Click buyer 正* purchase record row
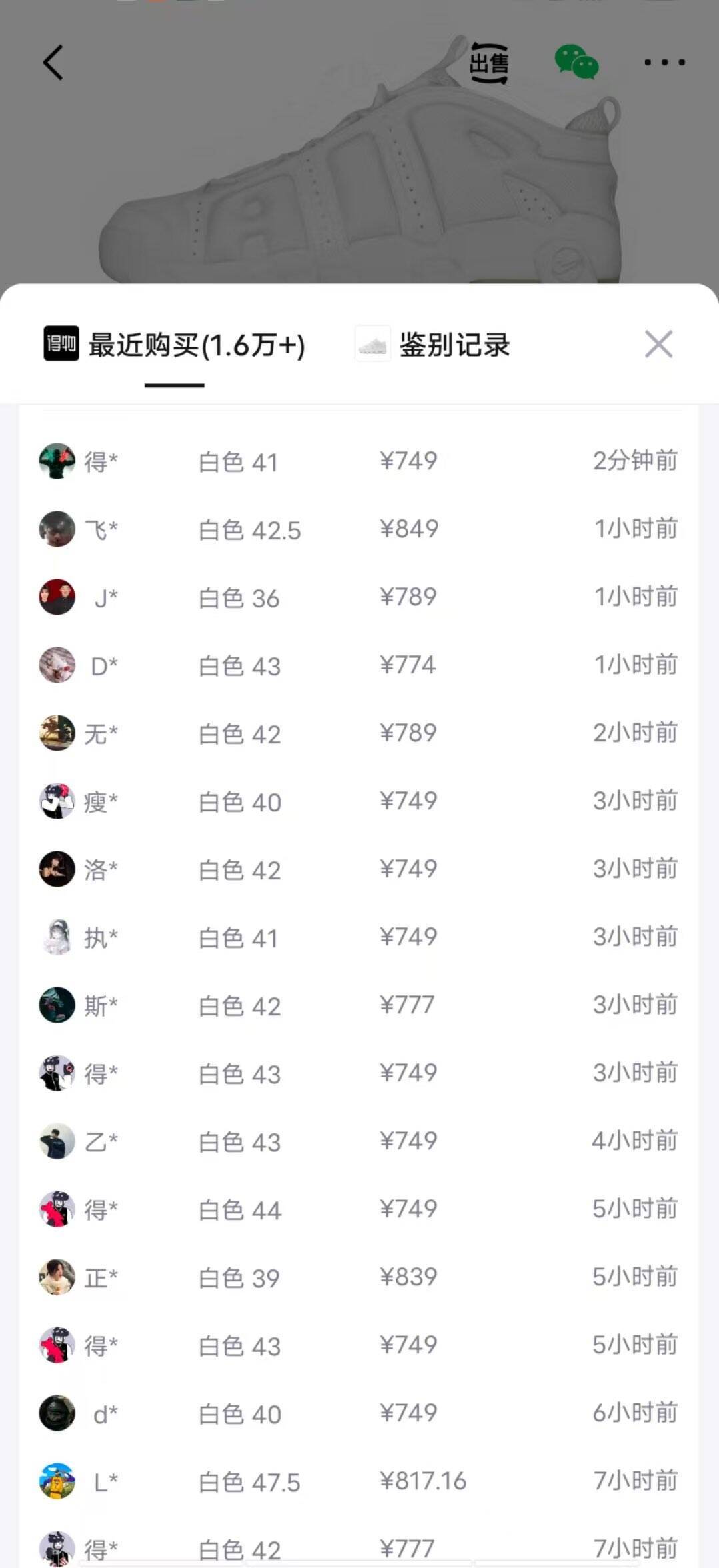The height and width of the screenshot is (1568, 719). [x=360, y=1277]
